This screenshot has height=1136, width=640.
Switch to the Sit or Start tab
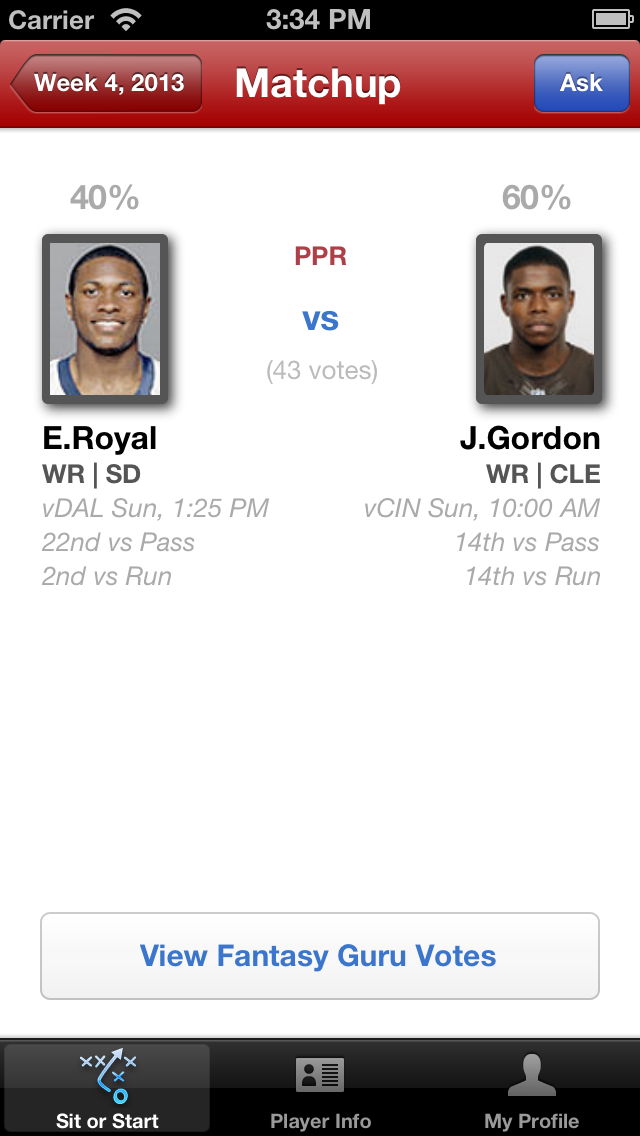coord(107,1089)
